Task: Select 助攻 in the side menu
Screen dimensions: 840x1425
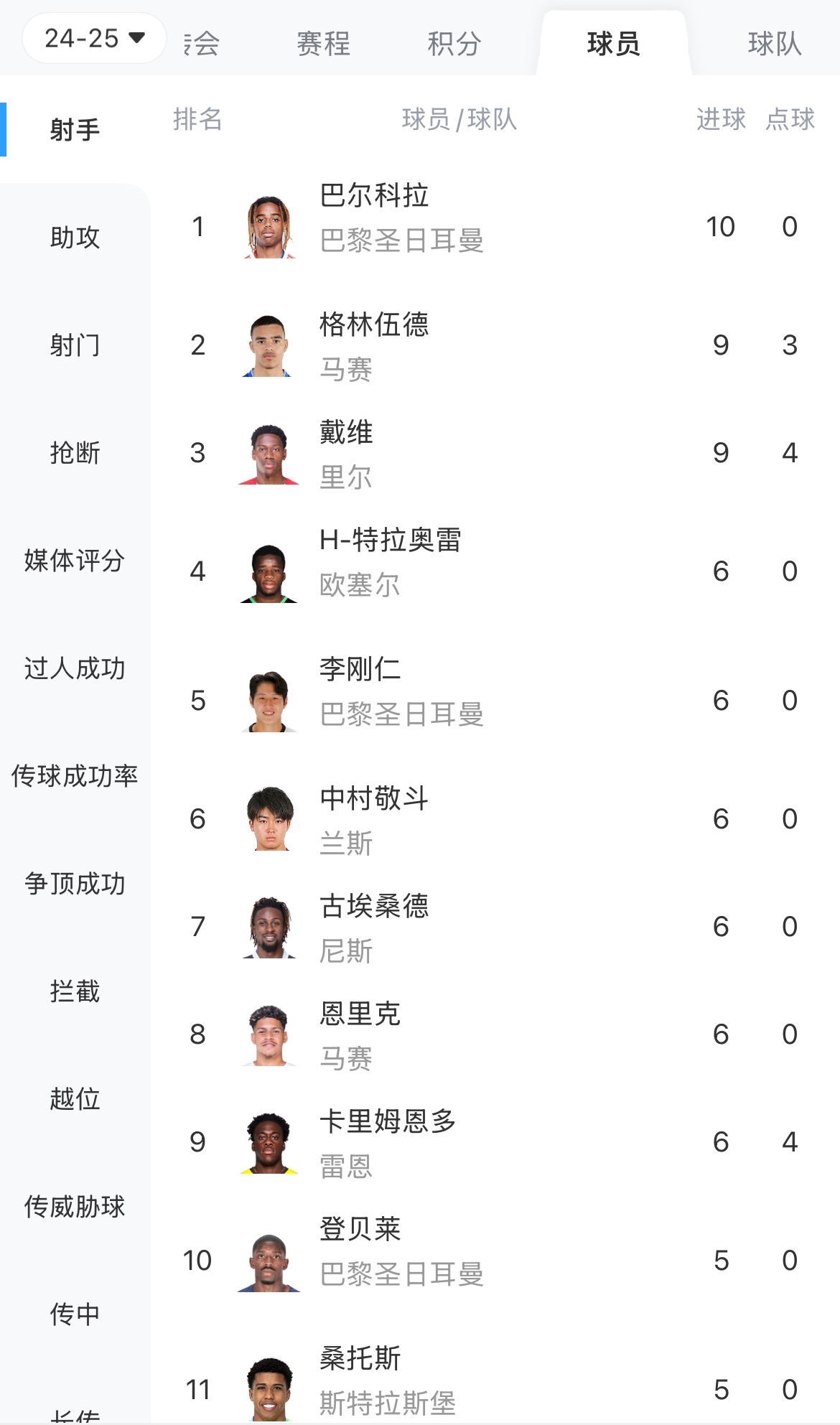Action: click(75, 238)
